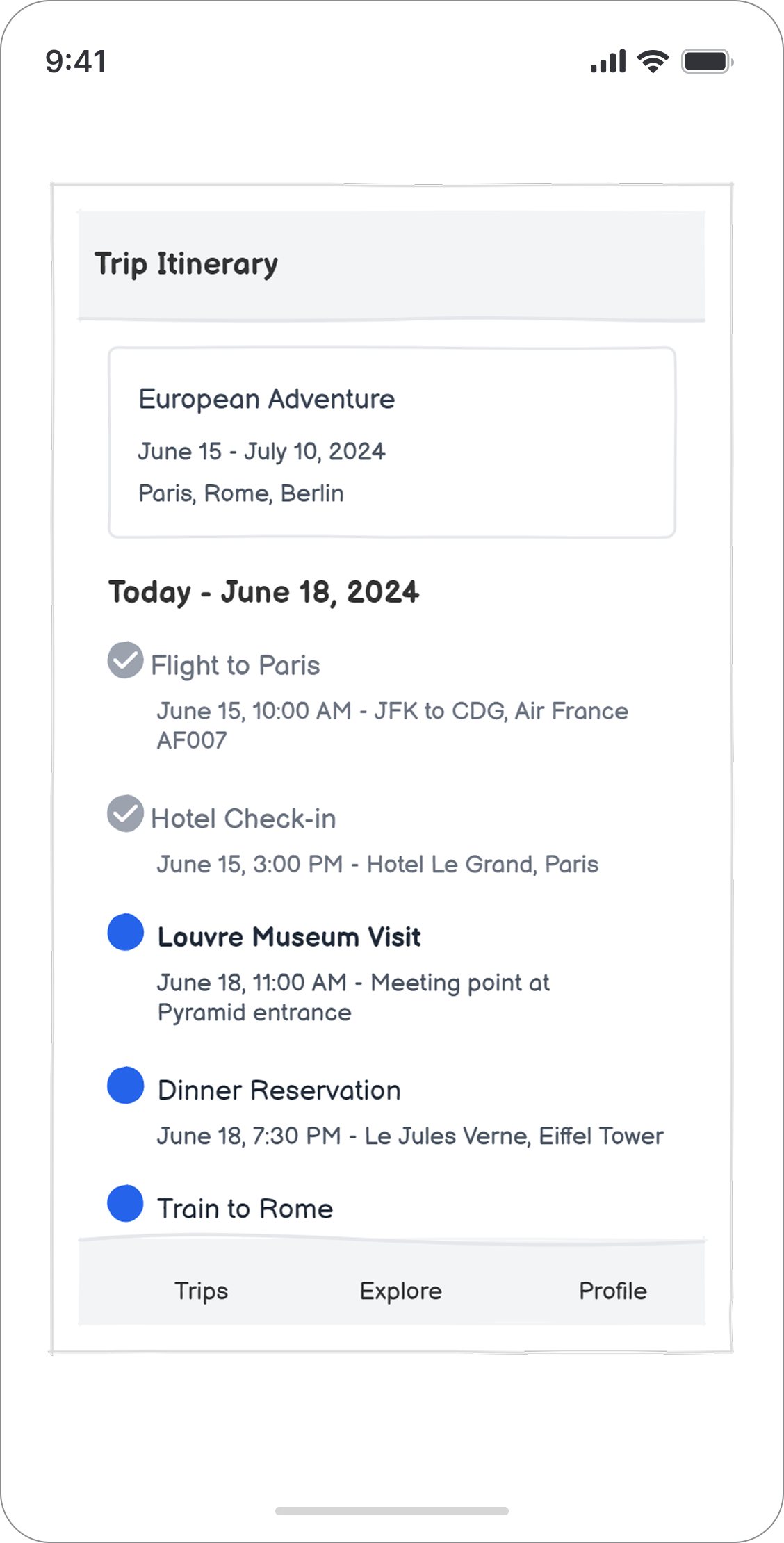View the Dinner Reservation details
The width and height of the screenshot is (784, 1543).
[x=279, y=1090]
